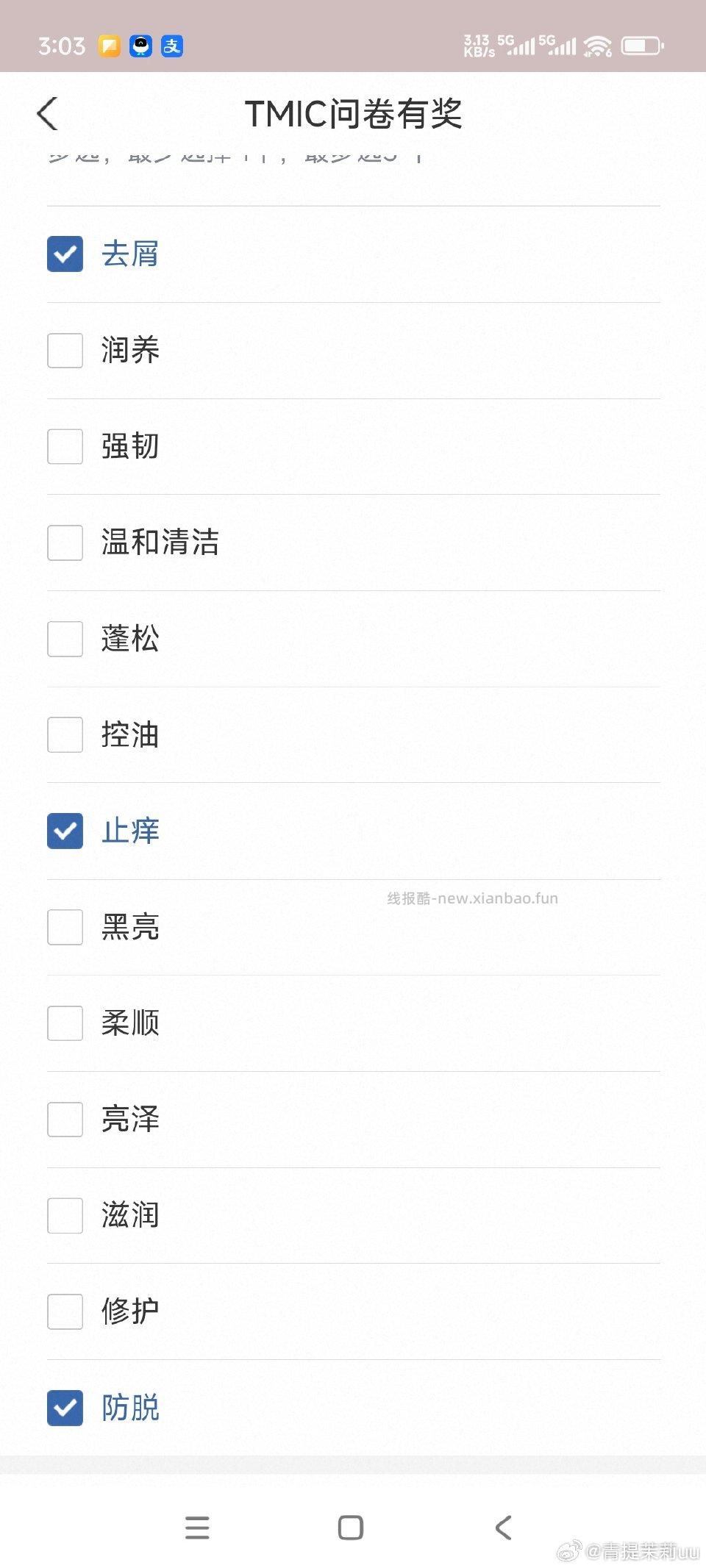Select the 控油 checkbox

65,735
